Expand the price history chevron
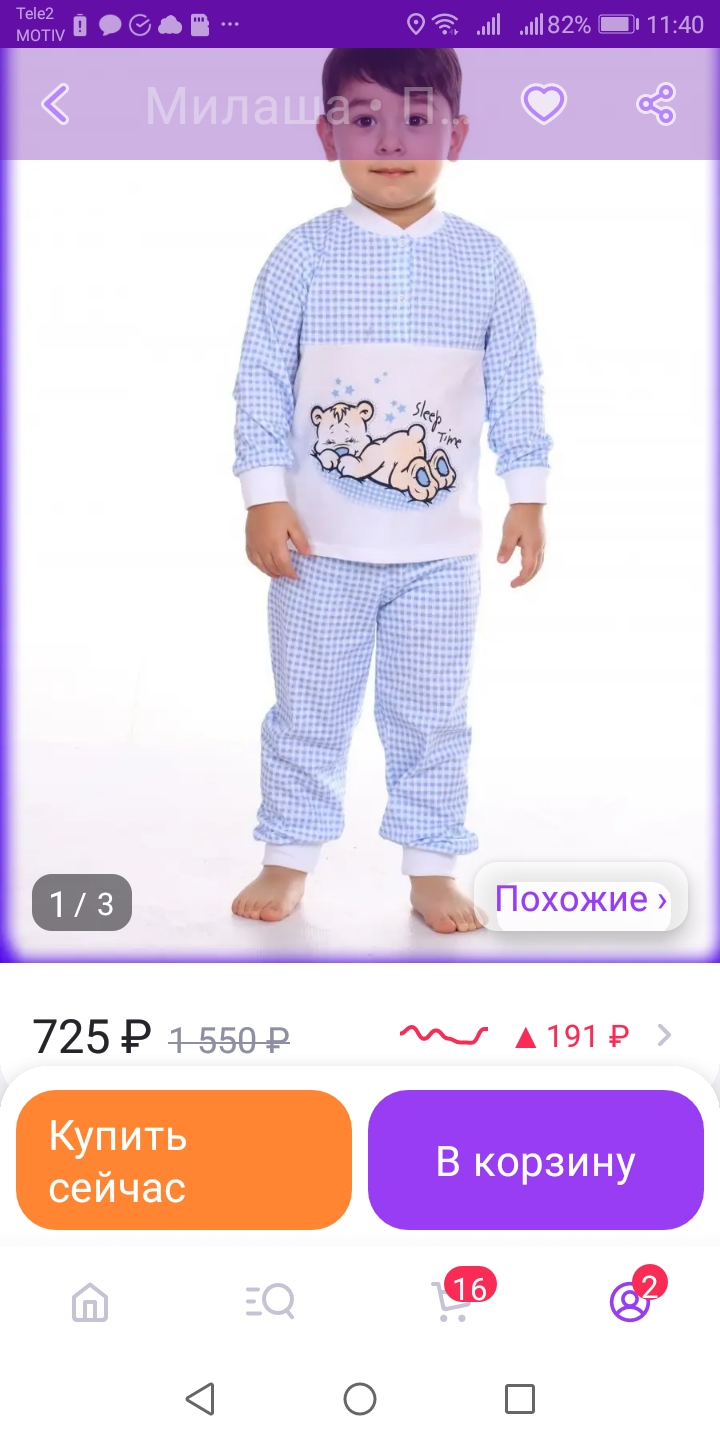Viewport: 720px width, 1440px height. (x=664, y=1036)
